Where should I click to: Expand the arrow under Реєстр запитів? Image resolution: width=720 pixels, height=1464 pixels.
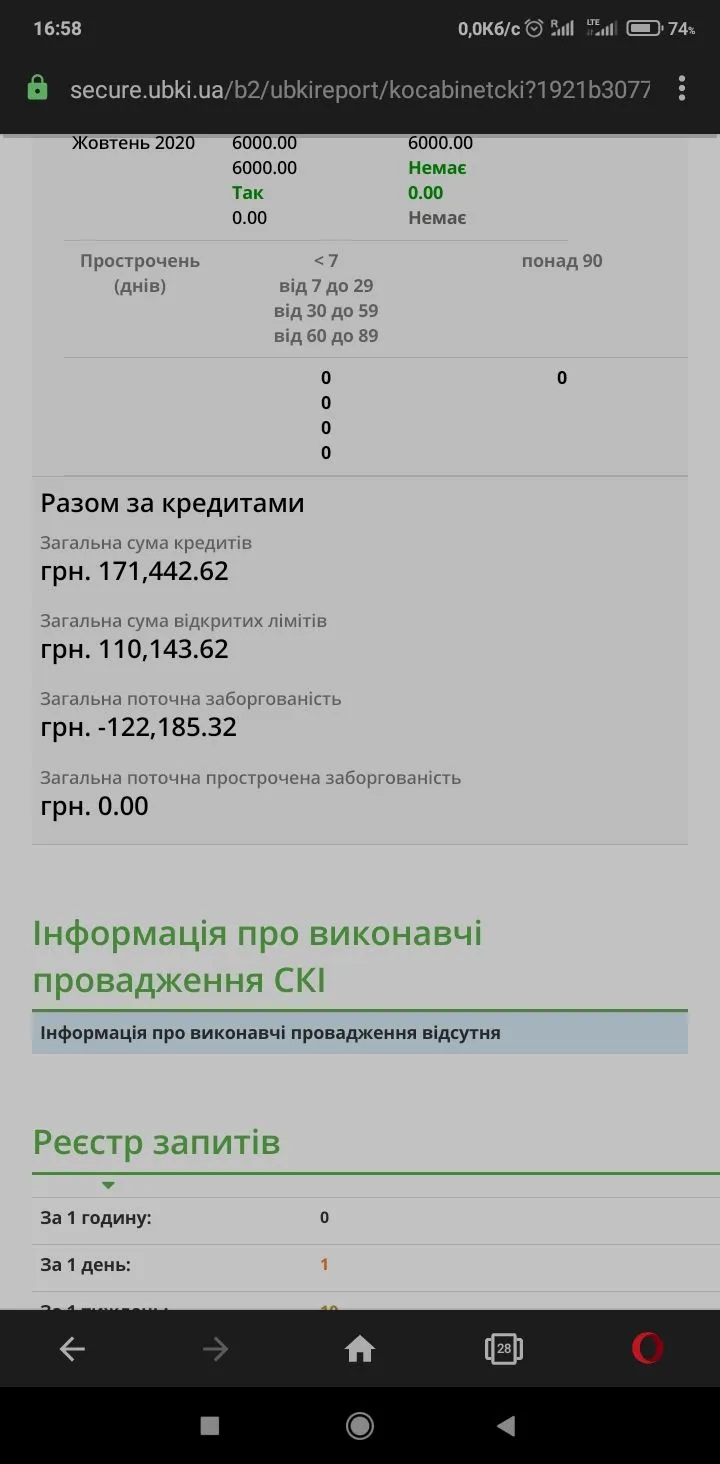point(108,1186)
